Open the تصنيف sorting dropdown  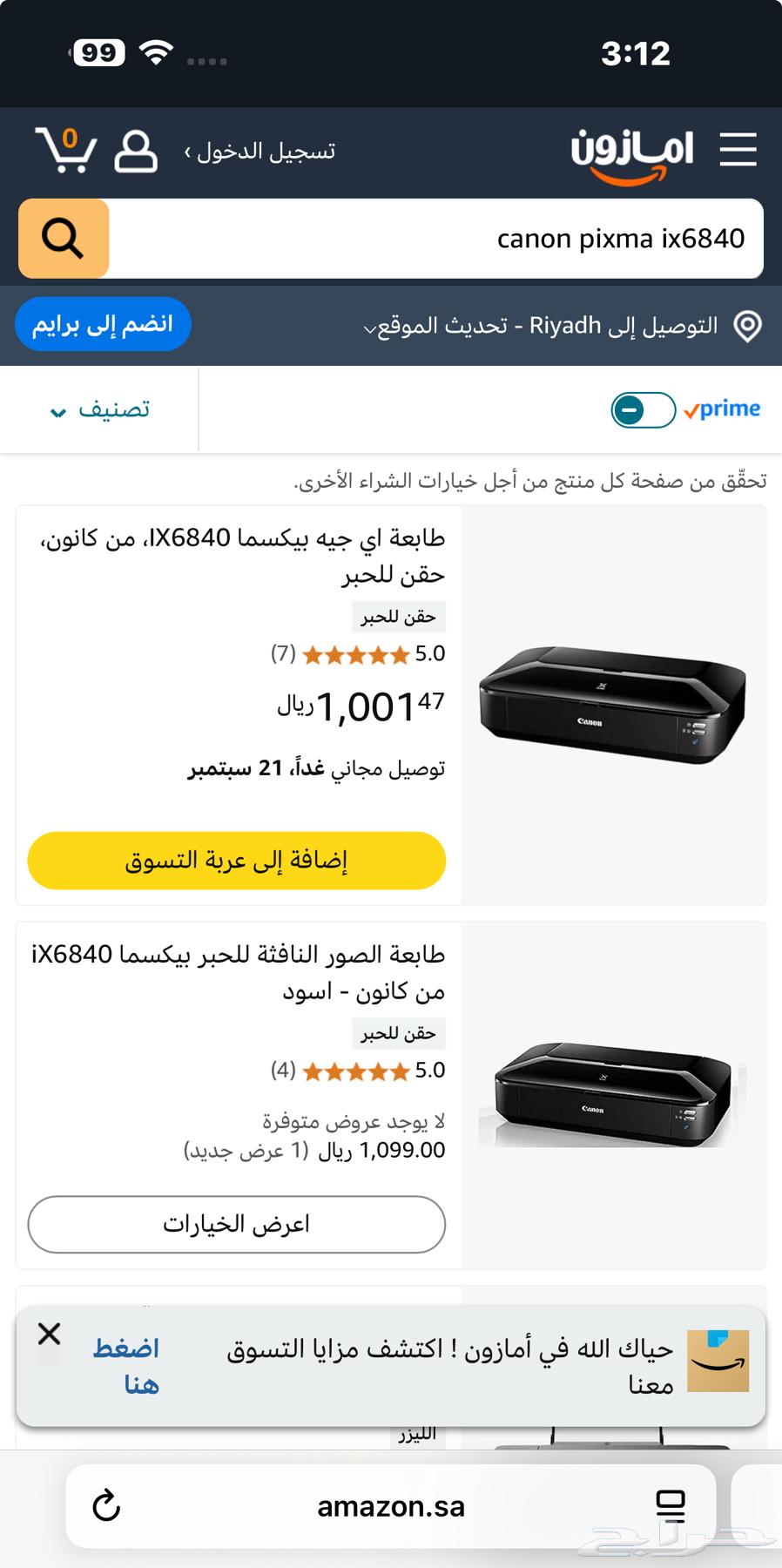(x=98, y=408)
